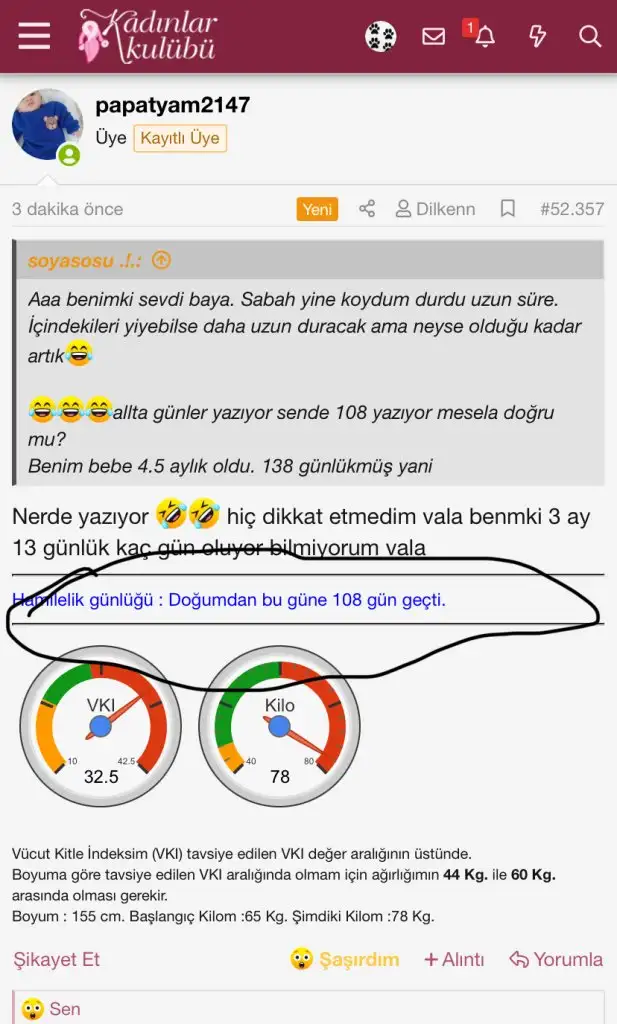The image size is (617, 1024).
Task: Open the paw print icon
Action: pos(380,37)
